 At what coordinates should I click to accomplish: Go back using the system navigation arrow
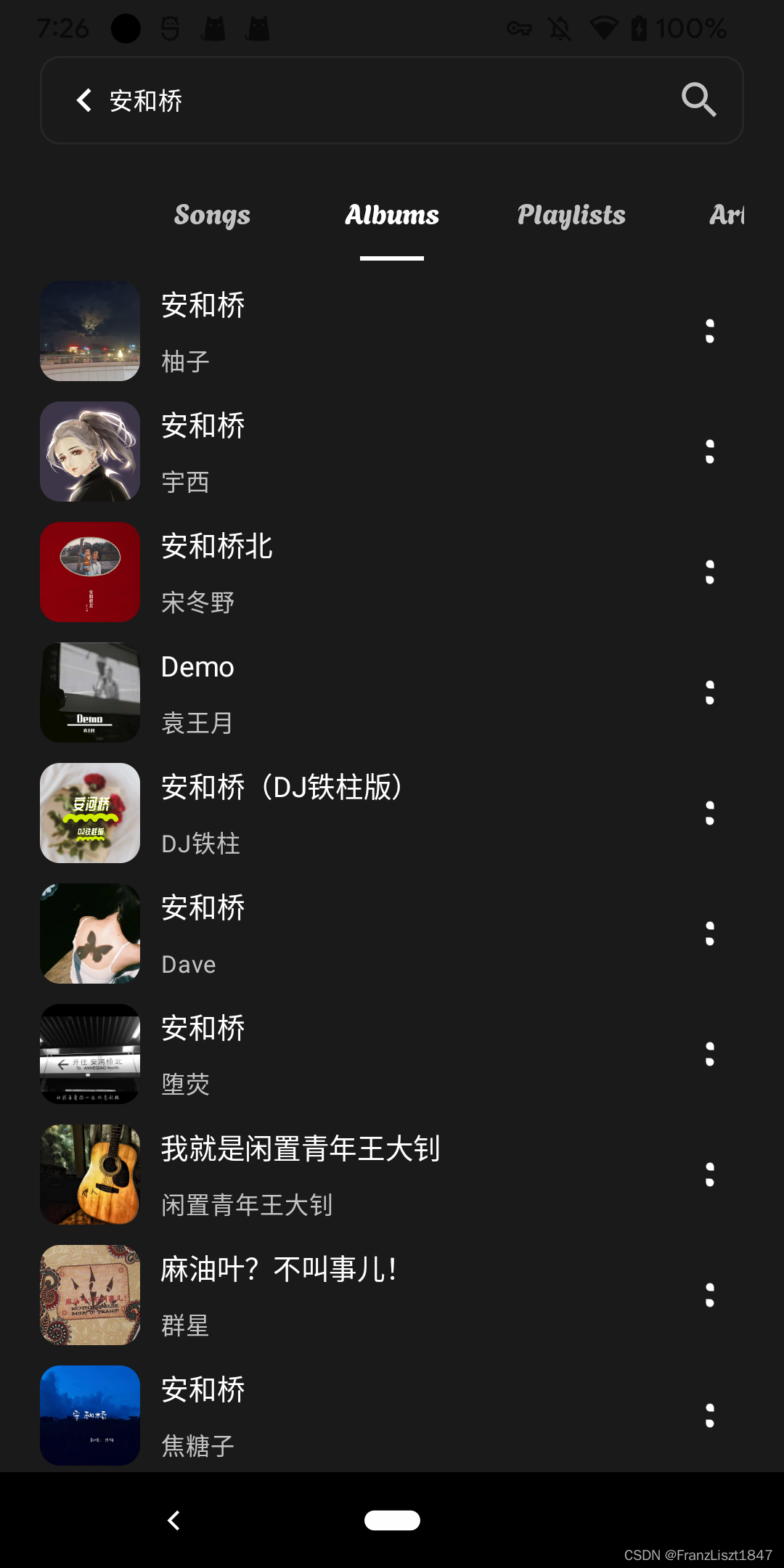(x=173, y=1520)
